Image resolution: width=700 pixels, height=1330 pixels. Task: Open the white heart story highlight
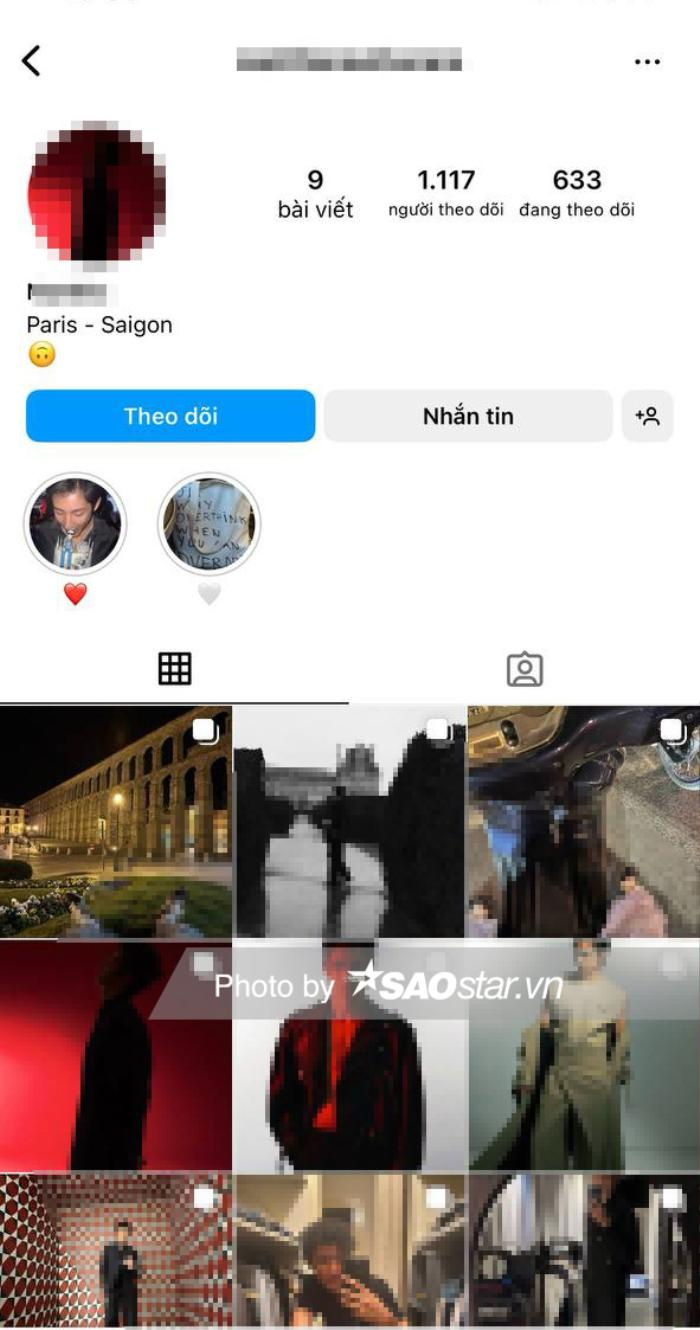point(209,524)
